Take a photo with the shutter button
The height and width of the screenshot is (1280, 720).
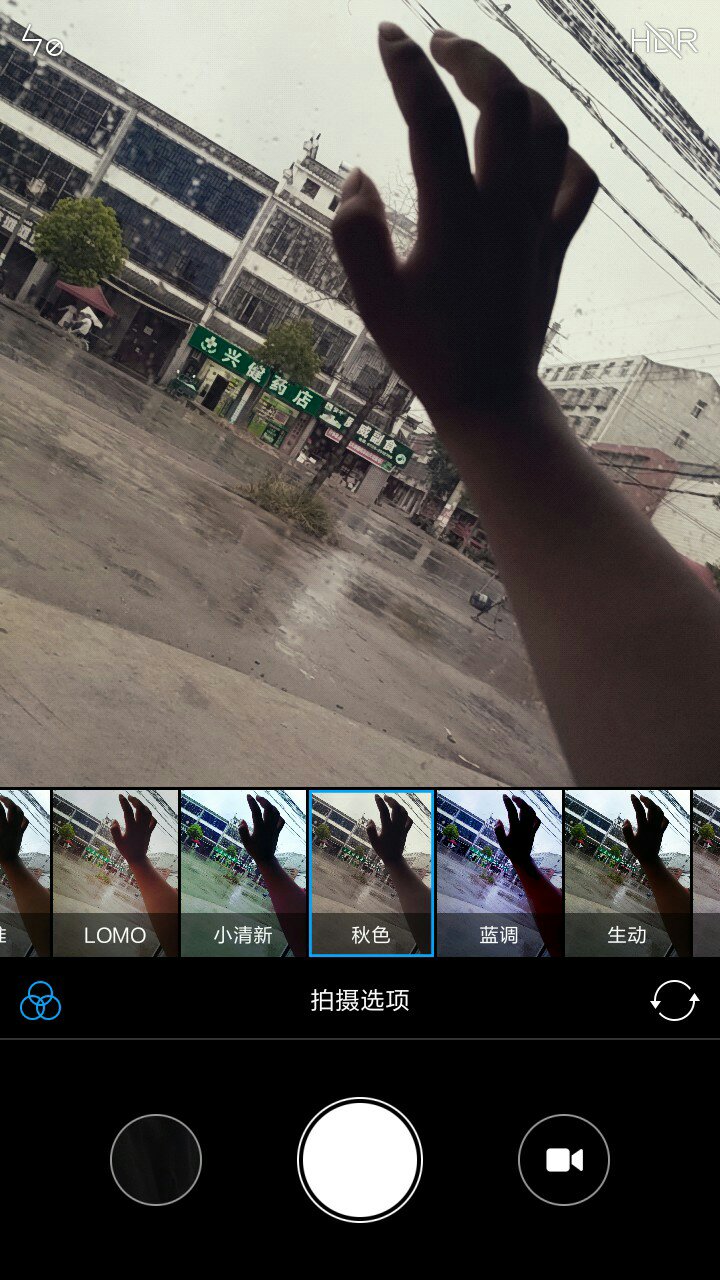click(x=360, y=1160)
